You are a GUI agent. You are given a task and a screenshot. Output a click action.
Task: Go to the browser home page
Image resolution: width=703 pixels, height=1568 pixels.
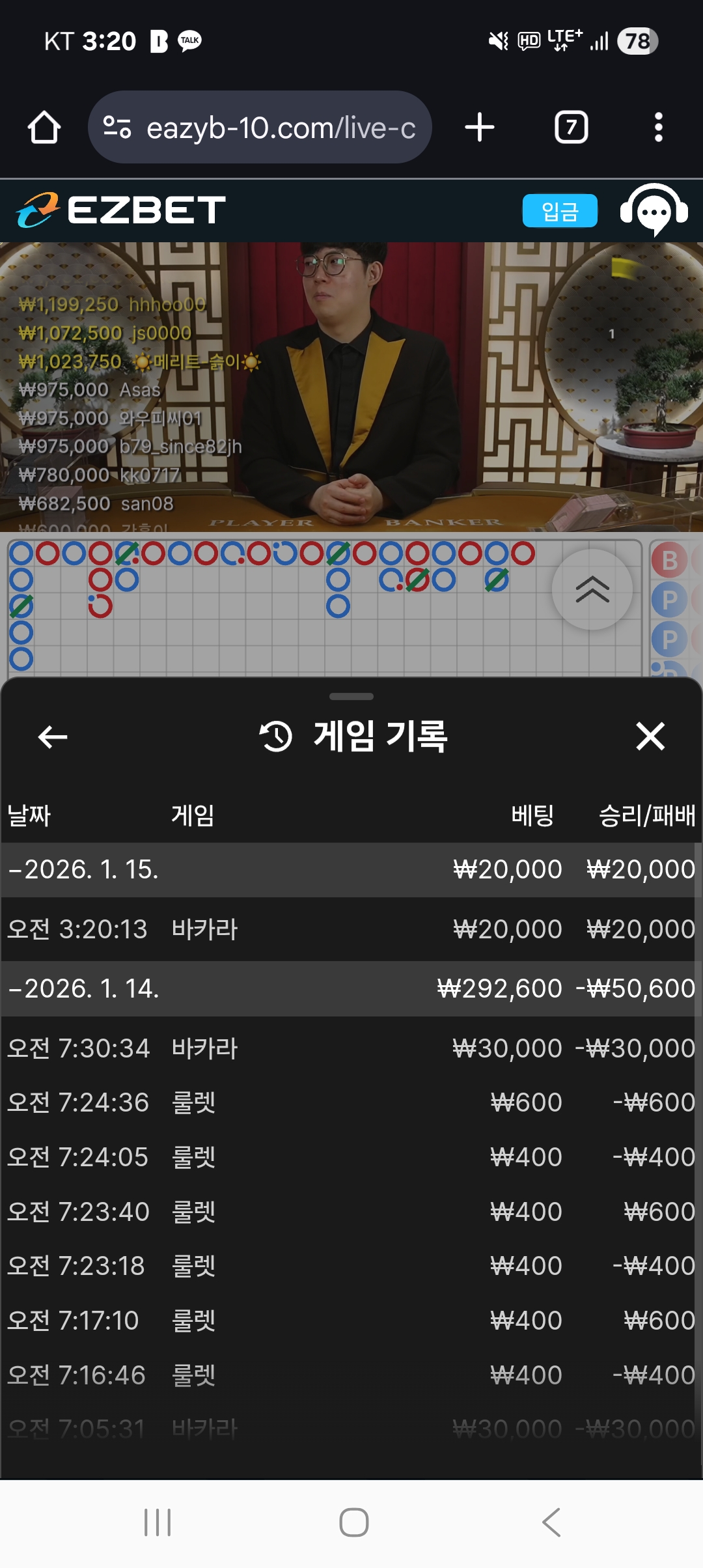pyautogui.click(x=44, y=127)
